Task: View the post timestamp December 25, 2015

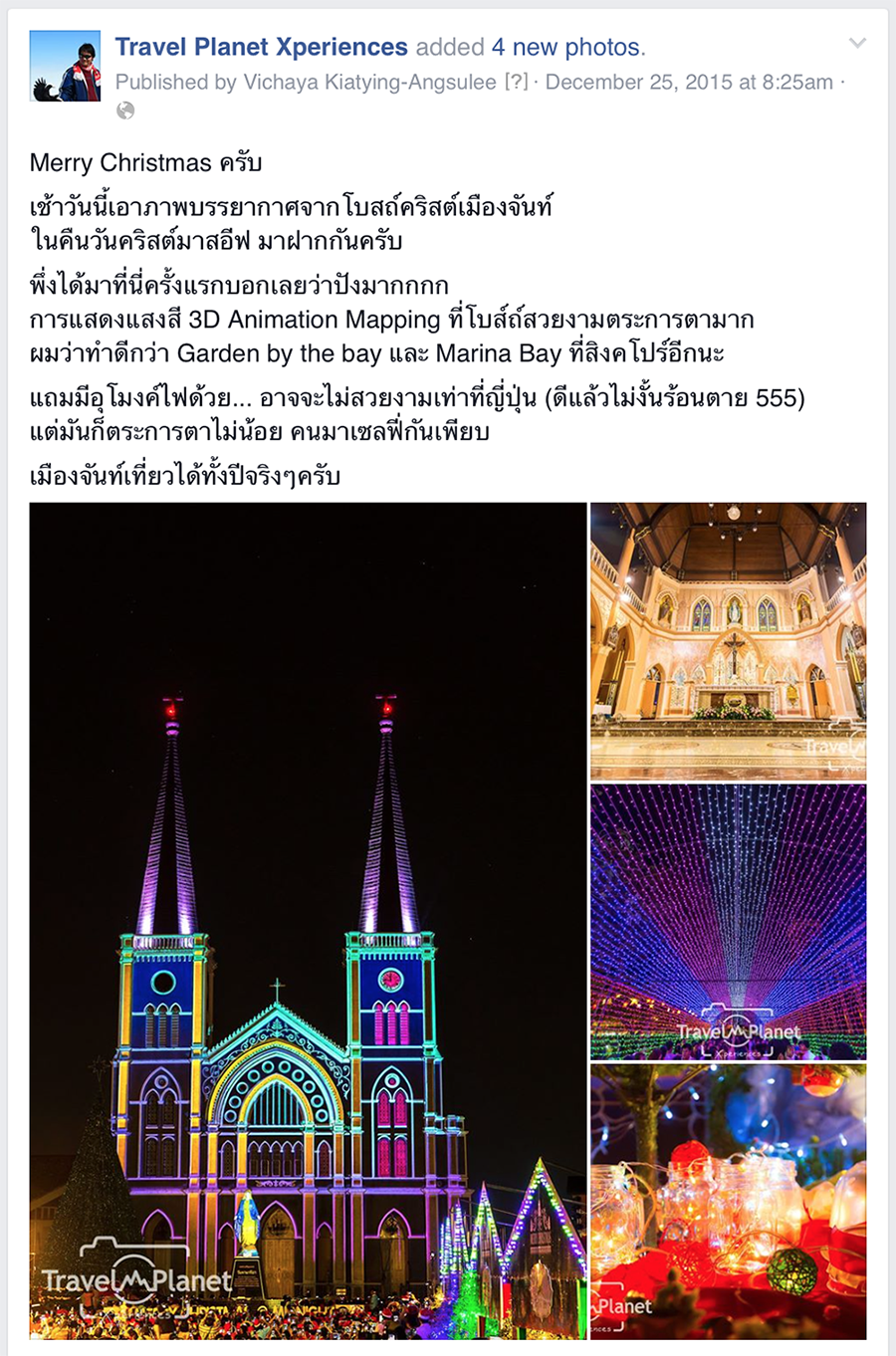Action: (x=689, y=83)
